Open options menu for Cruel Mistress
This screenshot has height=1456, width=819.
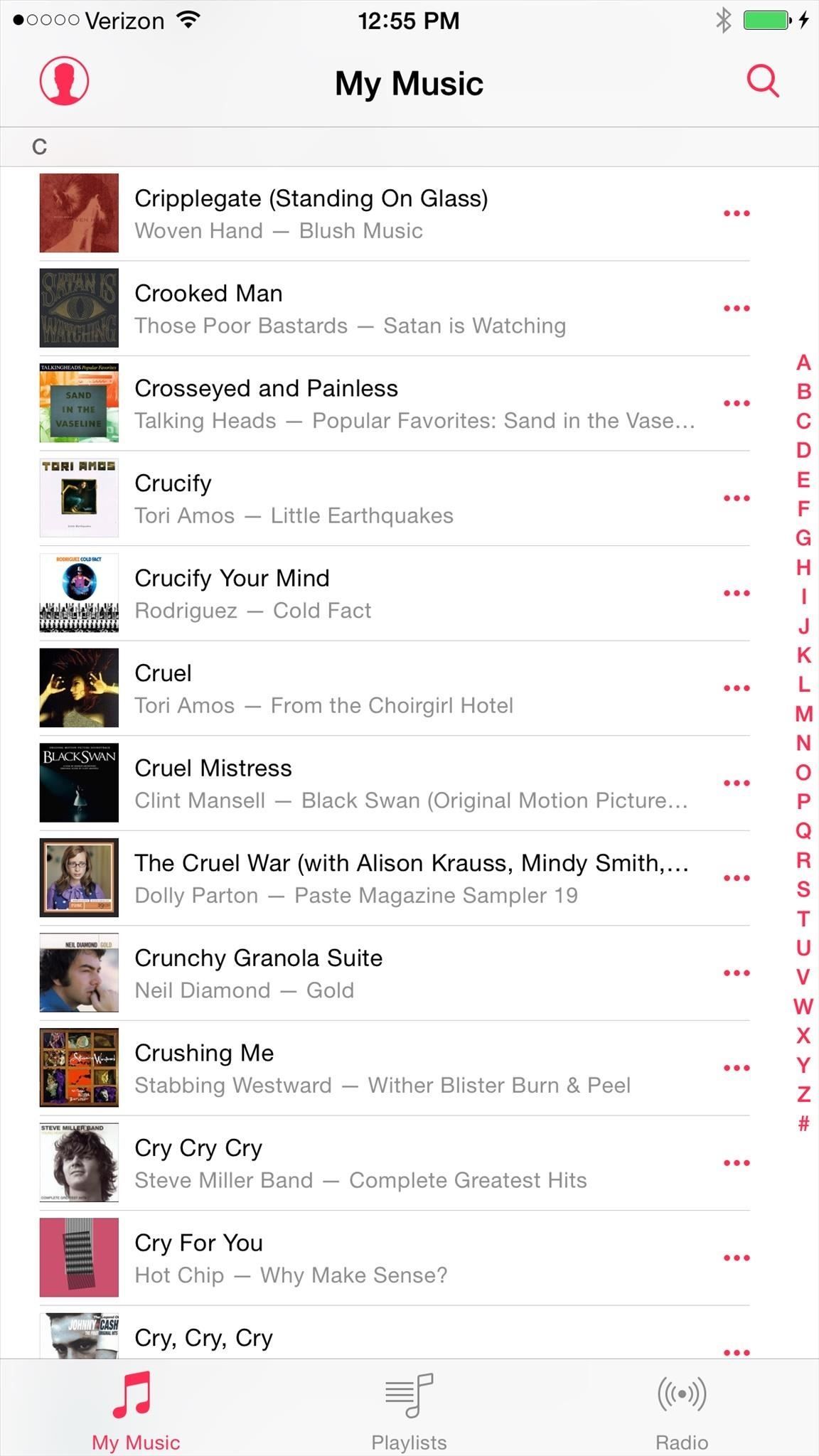737,782
